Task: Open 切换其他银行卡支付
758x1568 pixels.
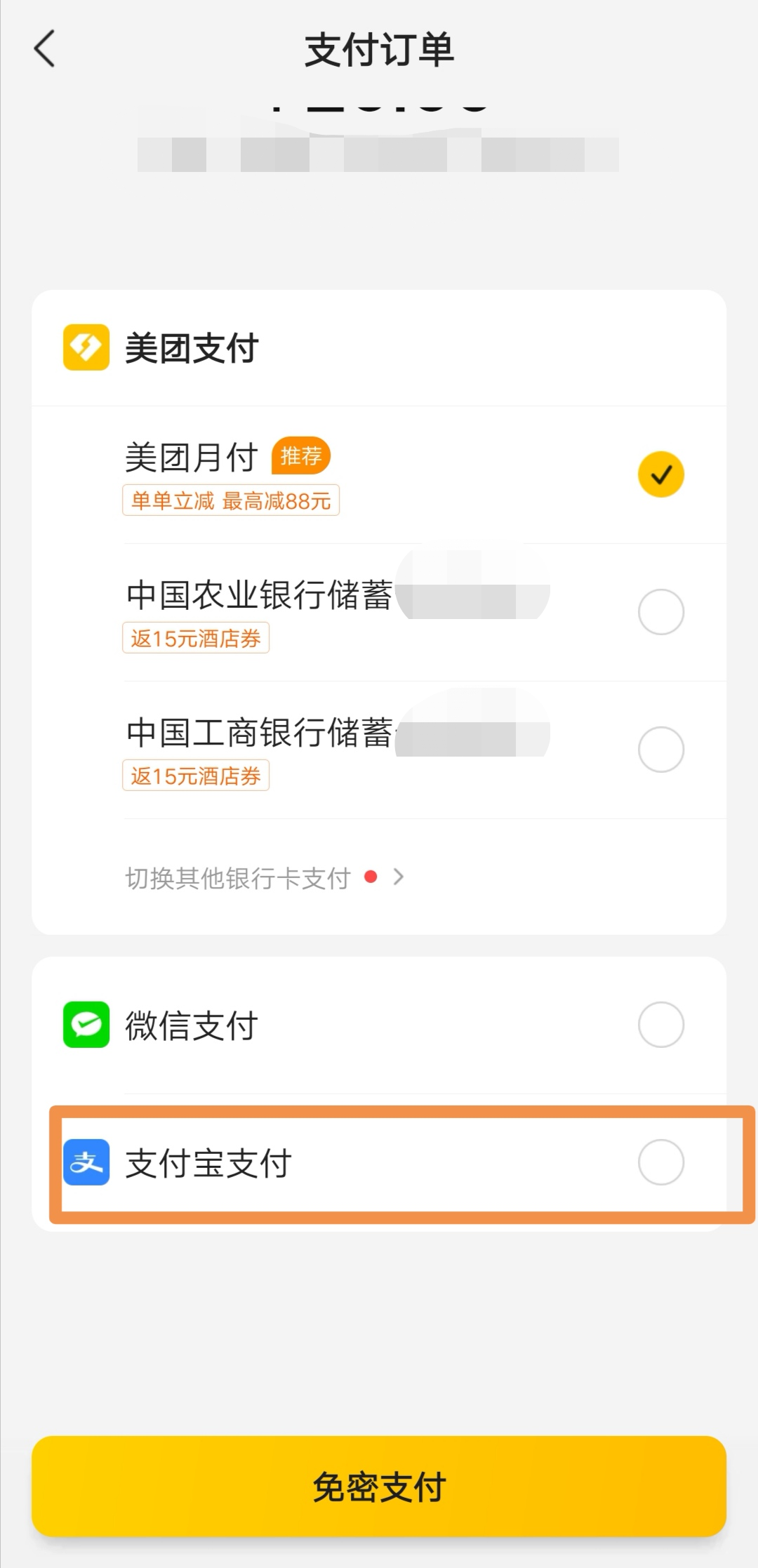Action: pyautogui.click(x=264, y=877)
